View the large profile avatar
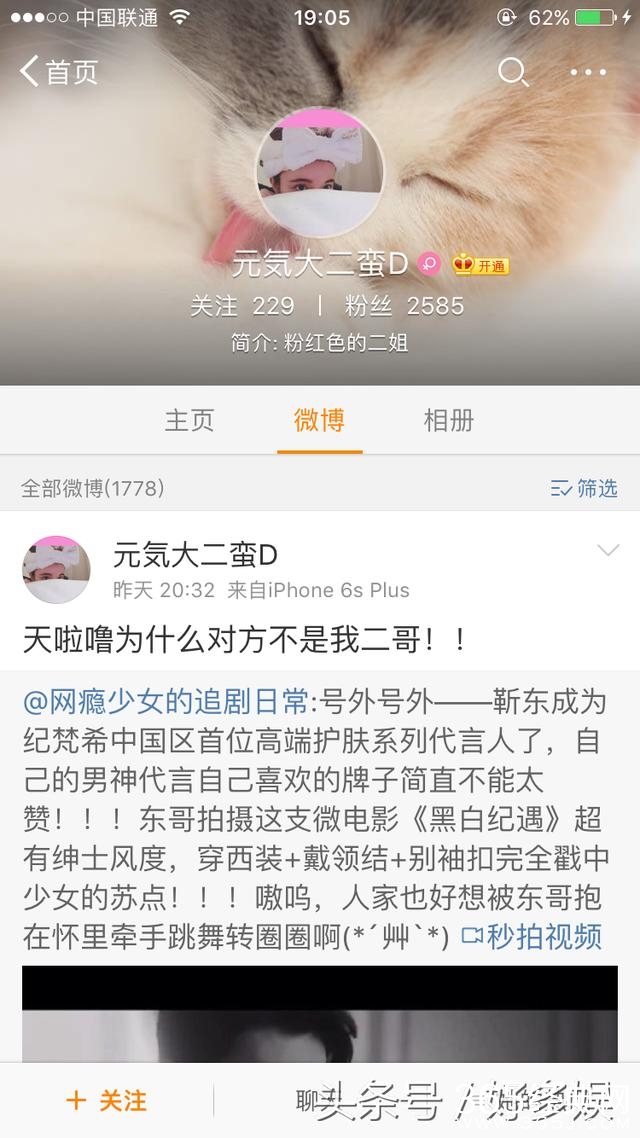The image size is (640, 1138). pos(319,172)
